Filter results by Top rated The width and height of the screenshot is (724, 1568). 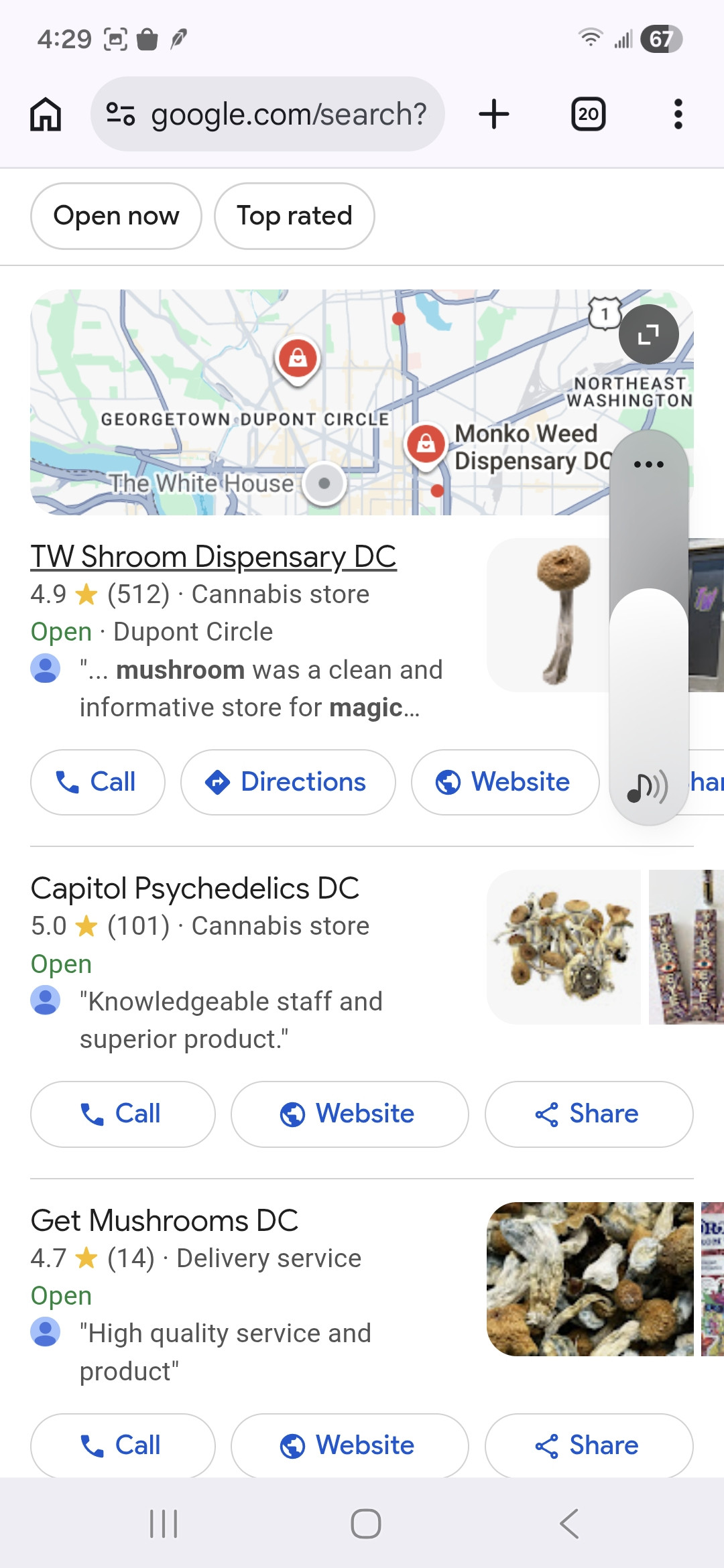click(294, 216)
